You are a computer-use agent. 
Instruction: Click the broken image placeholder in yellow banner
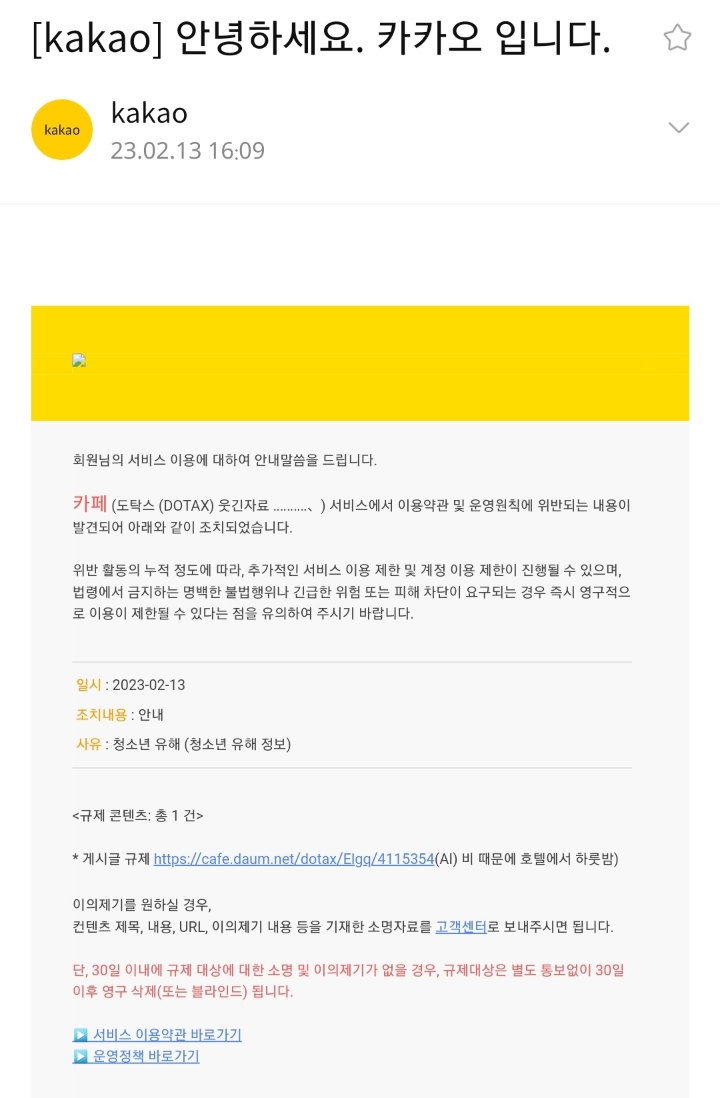(79, 361)
